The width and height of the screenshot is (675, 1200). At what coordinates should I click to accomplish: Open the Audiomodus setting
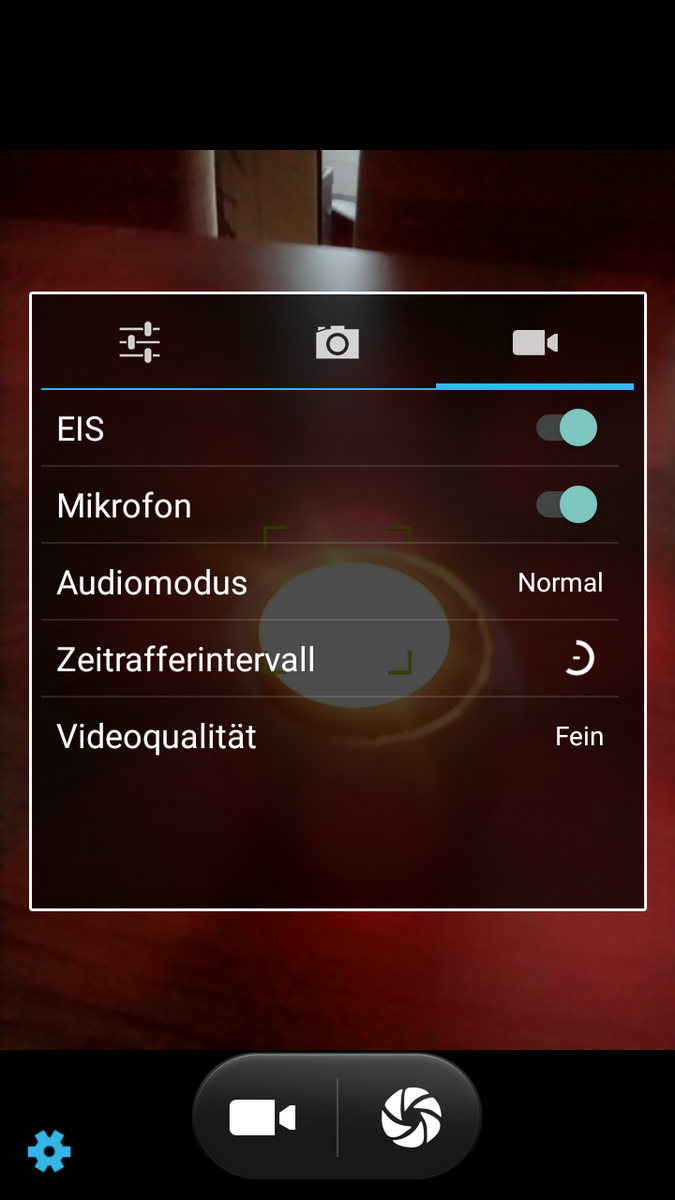[330, 582]
